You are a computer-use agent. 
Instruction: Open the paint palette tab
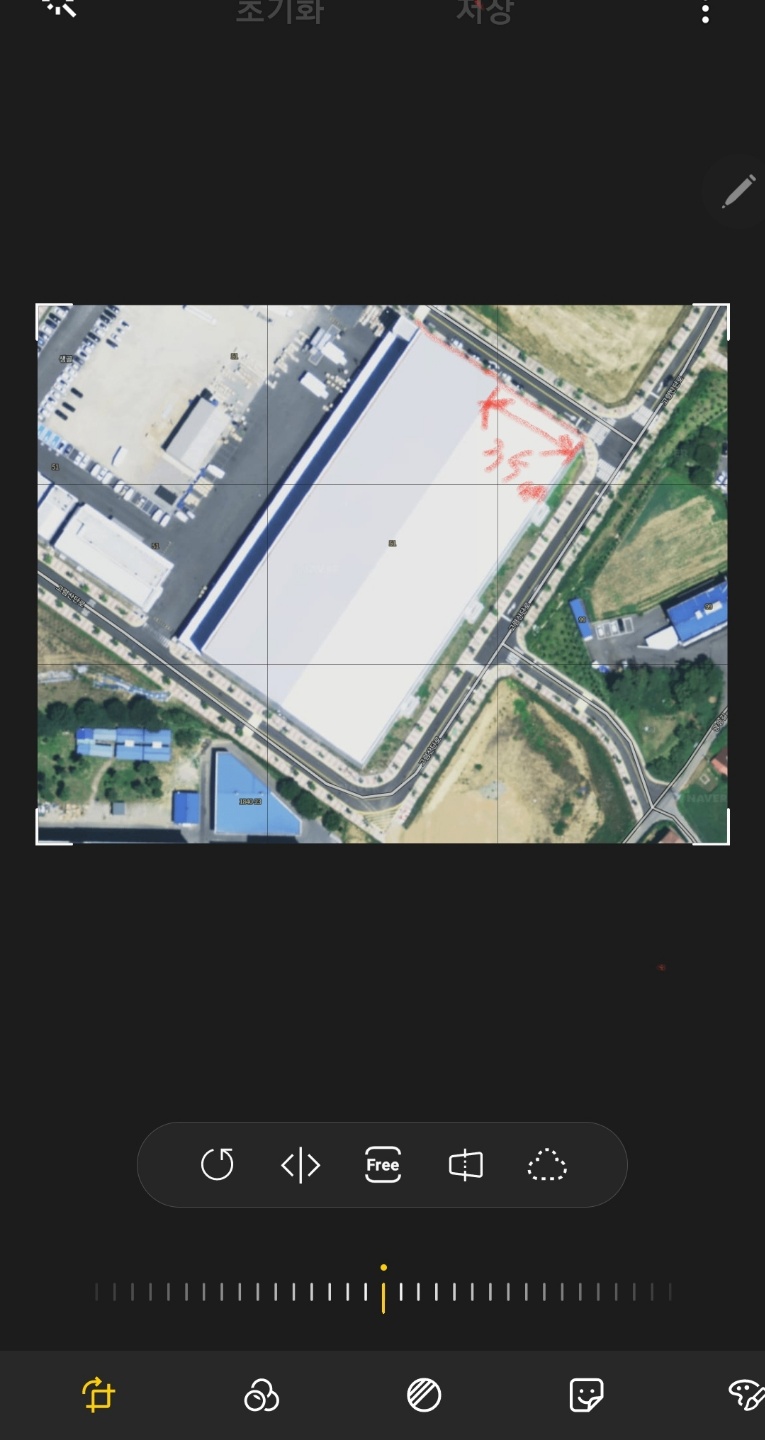click(746, 1395)
